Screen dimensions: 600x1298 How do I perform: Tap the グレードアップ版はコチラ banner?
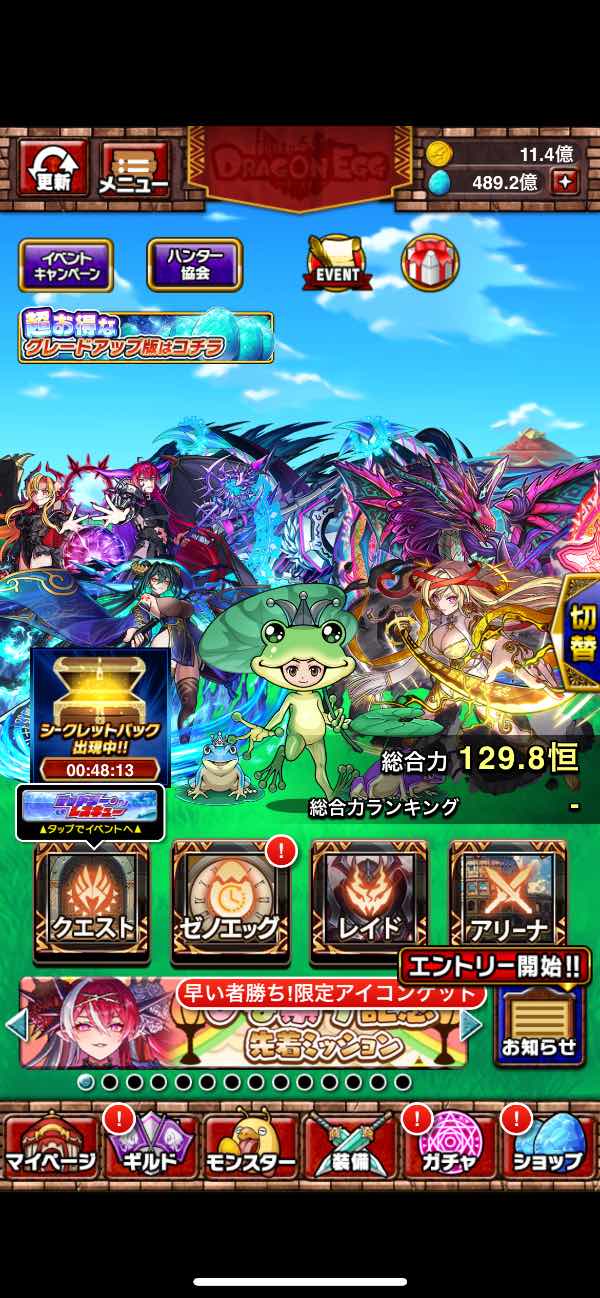click(x=146, y=337)
